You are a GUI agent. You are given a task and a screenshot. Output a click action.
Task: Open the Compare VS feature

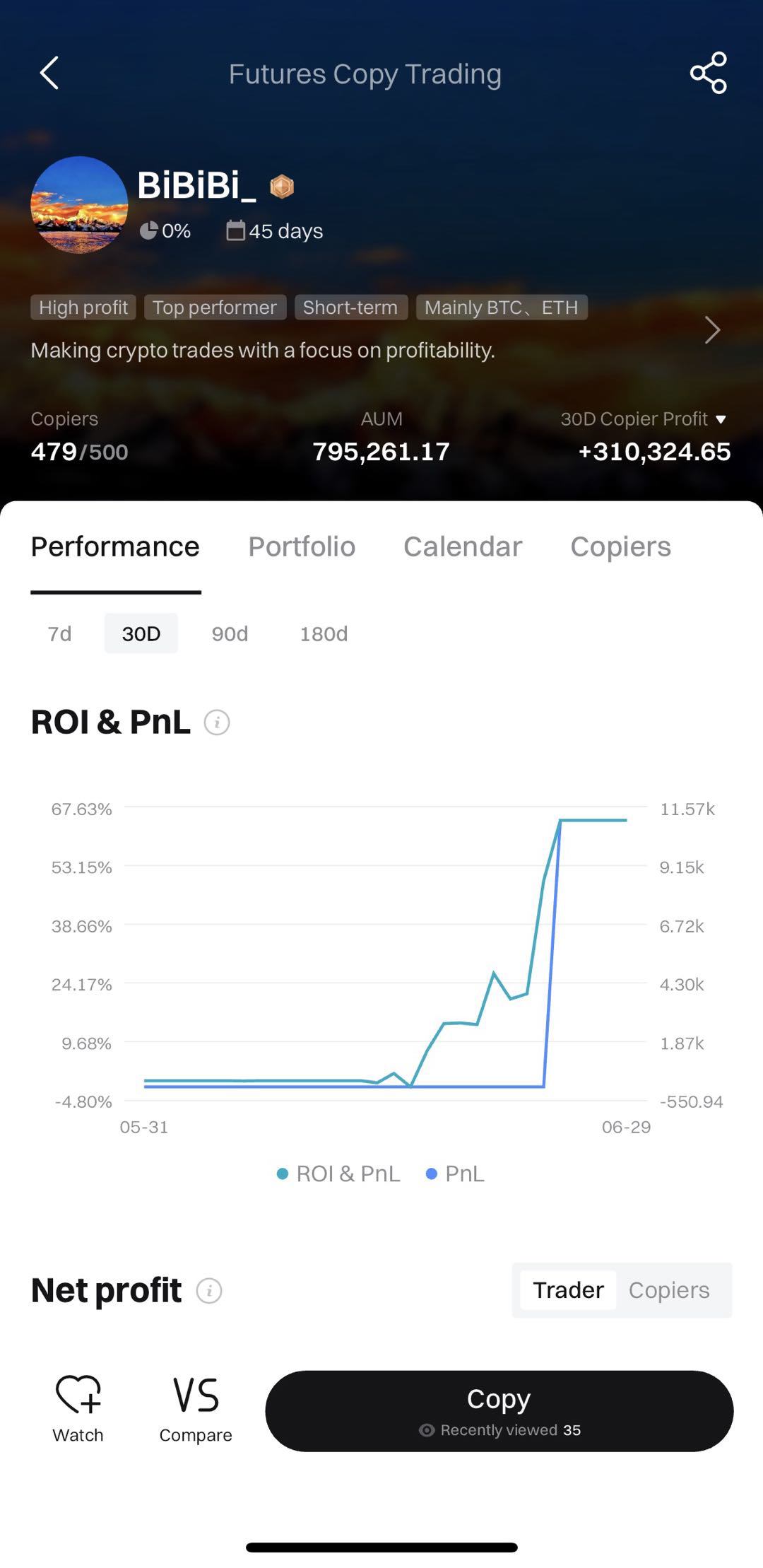click(196, 1396)
